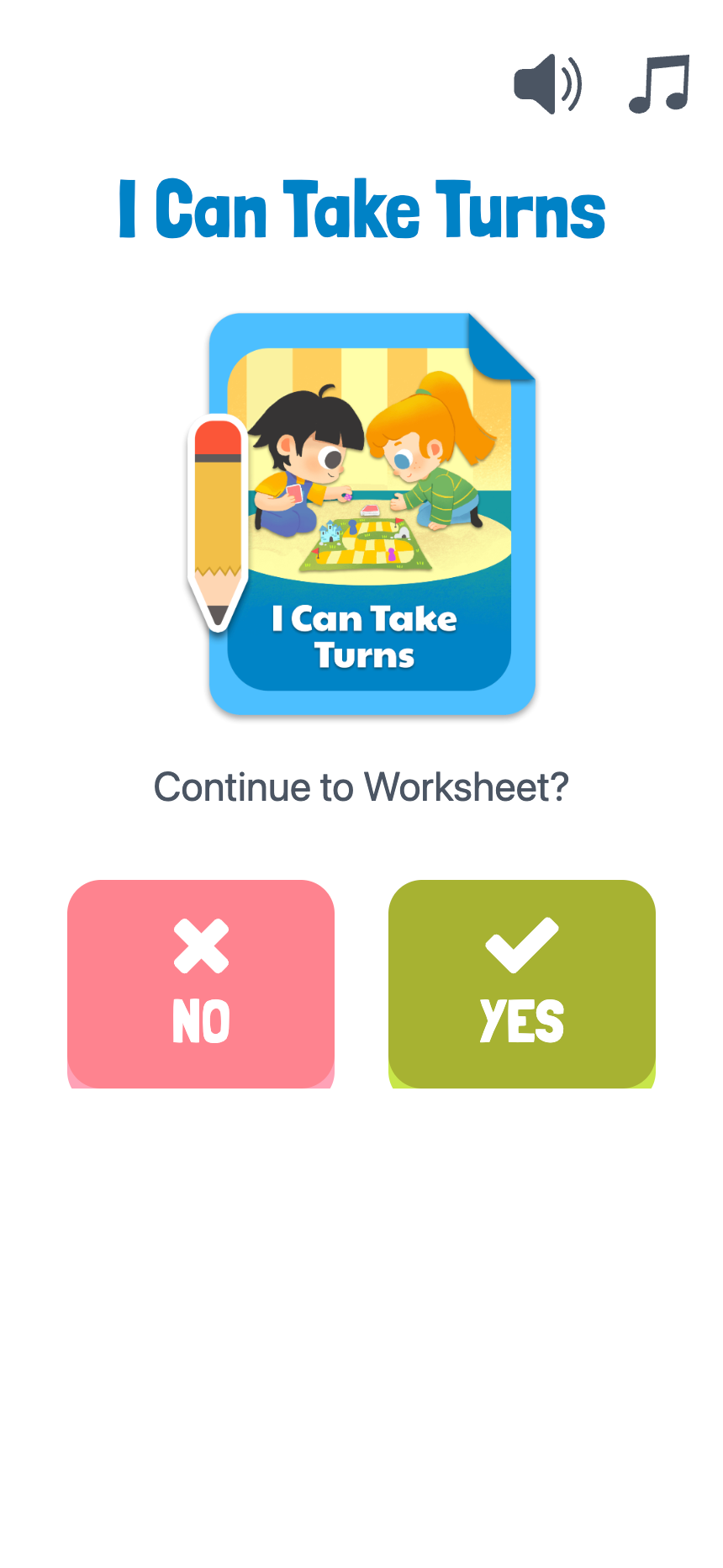723x1568 pixels.
Task: Toggle the background music note icon
Action: [x=660, y=84]
